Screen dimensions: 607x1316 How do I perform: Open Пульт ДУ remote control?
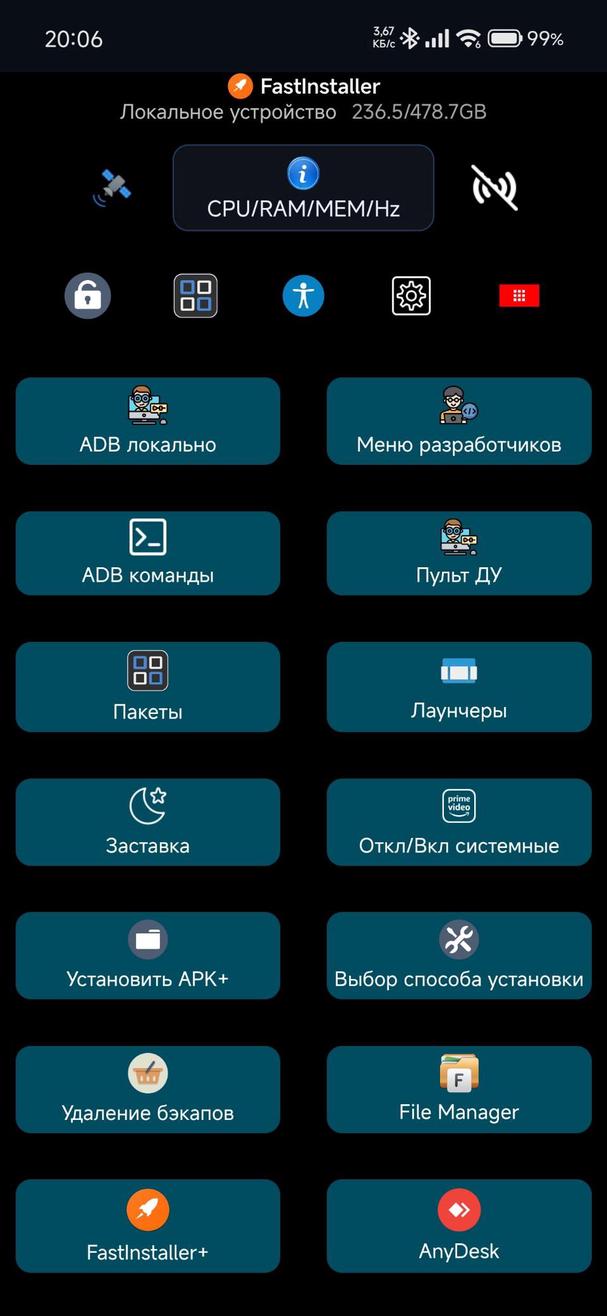(459, 553)
